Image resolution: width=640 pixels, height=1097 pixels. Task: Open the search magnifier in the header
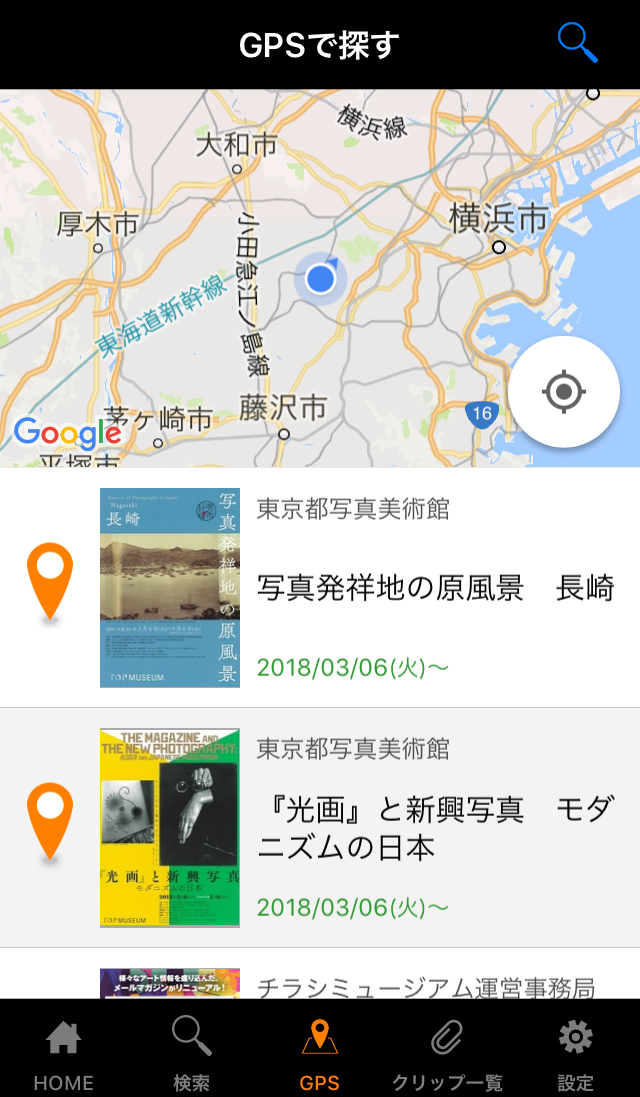point(577,43)
